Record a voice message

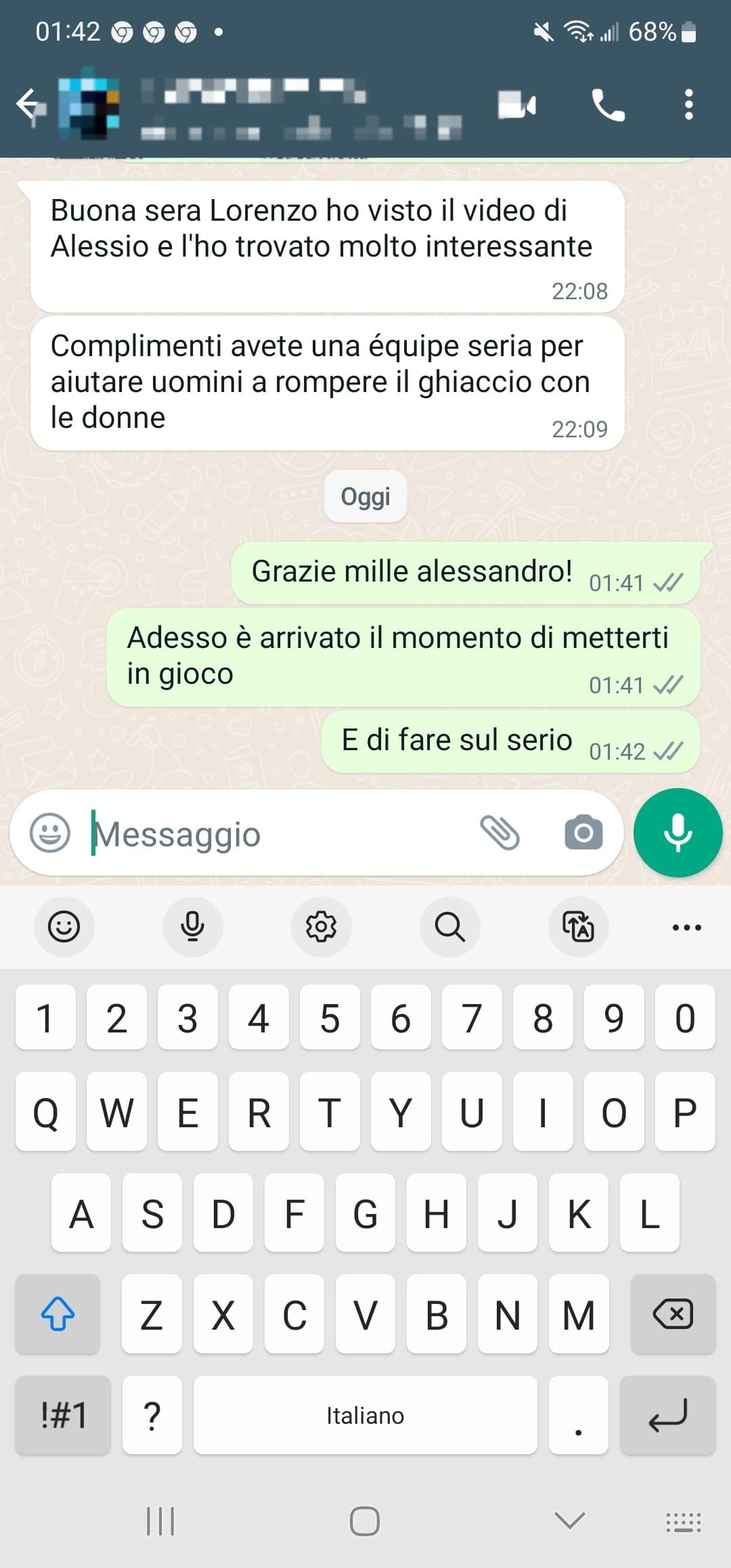click(x=678, y=833)
